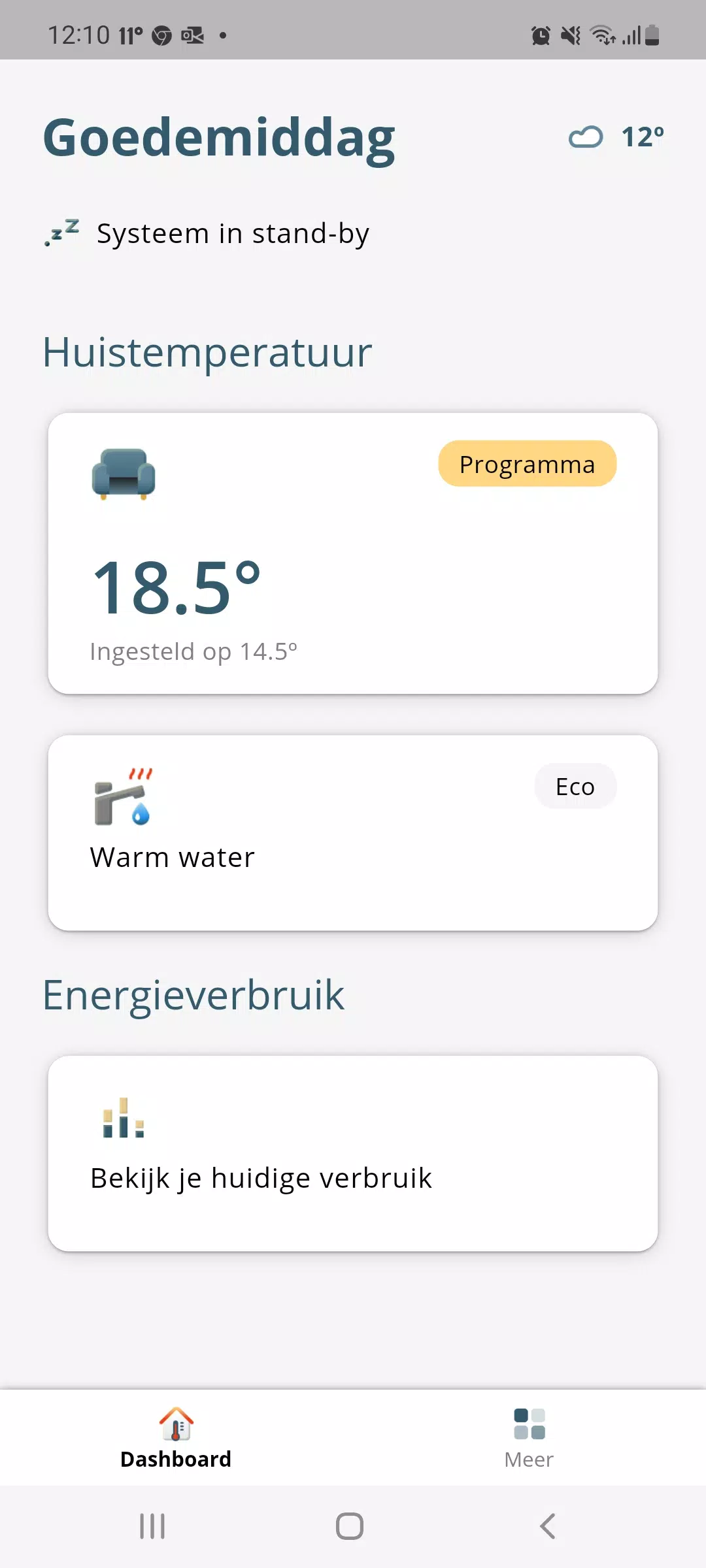Tap the system home button
Viewport: 706px width, 1568px height.
tap(350, 1526)
